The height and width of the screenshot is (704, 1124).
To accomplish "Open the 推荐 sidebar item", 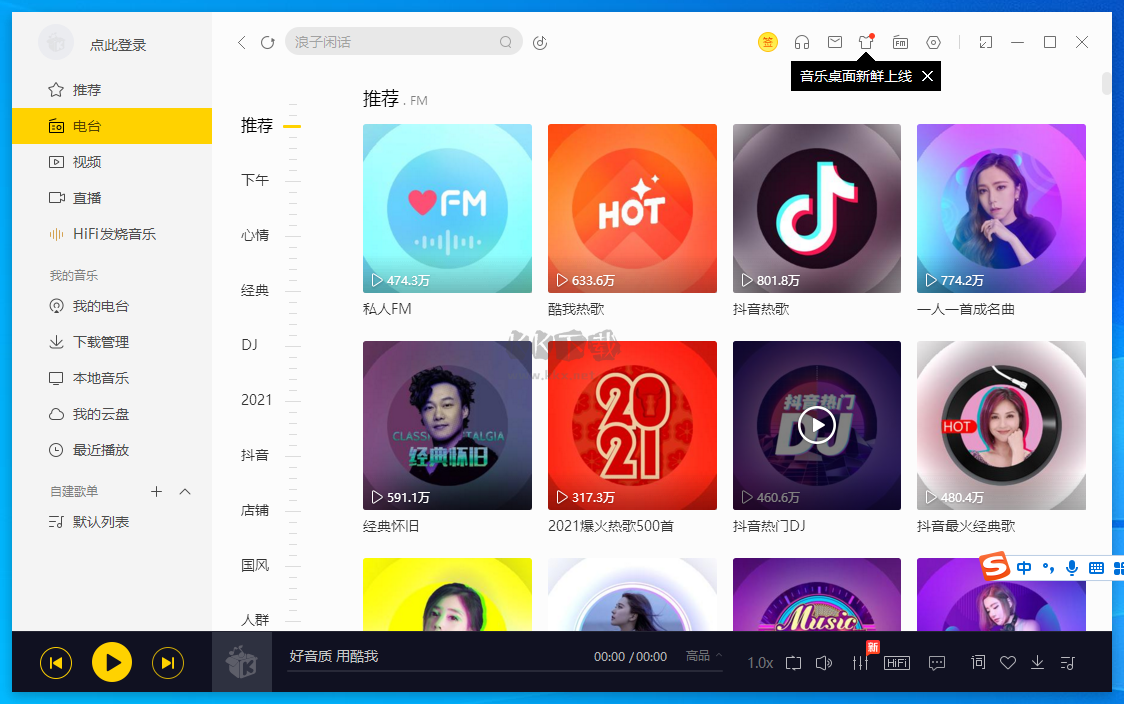I will 86,90.
